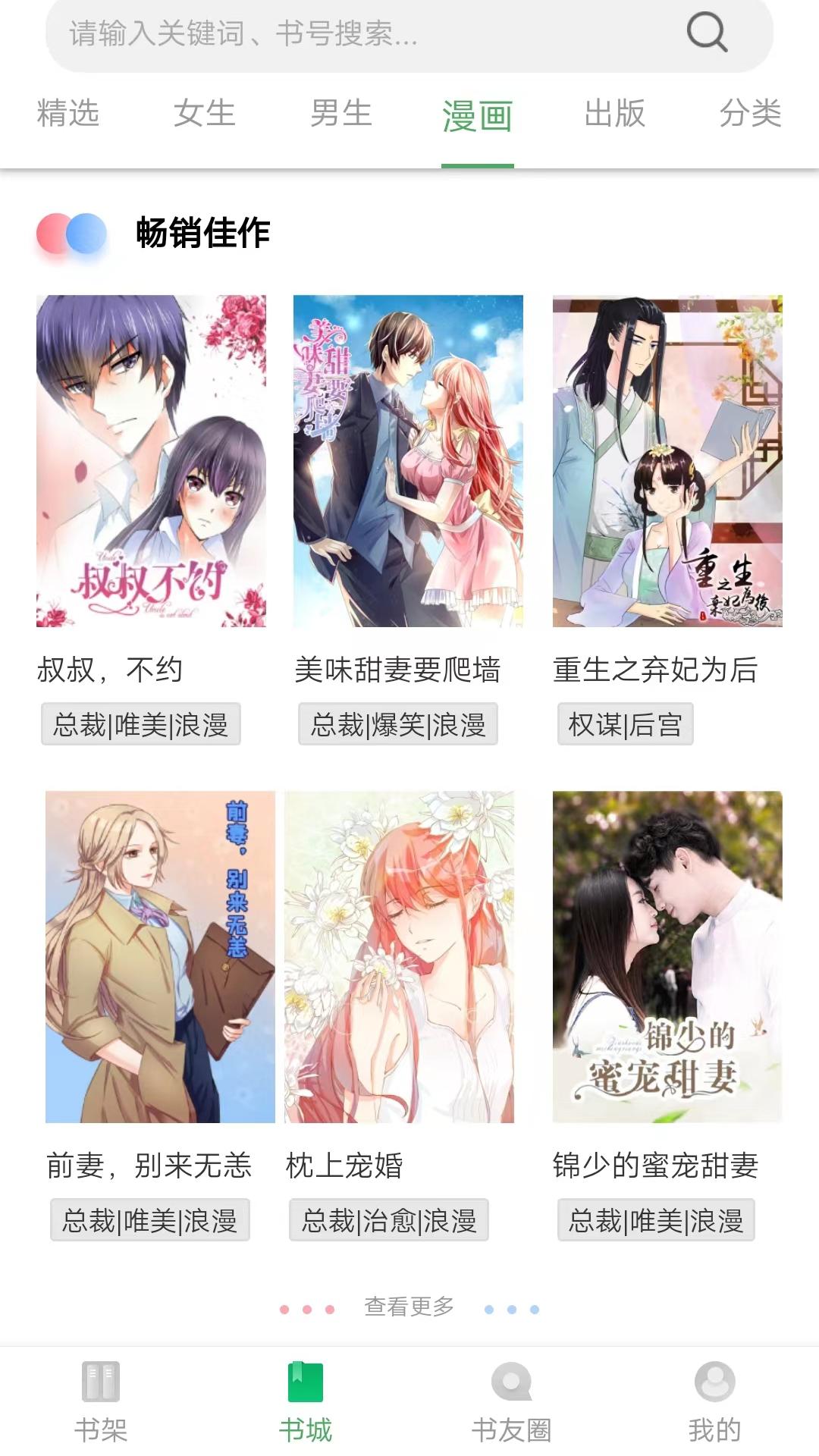Open the 出版 tab
The width and height of the screenshot is (819, 1456).
[614, 114]
